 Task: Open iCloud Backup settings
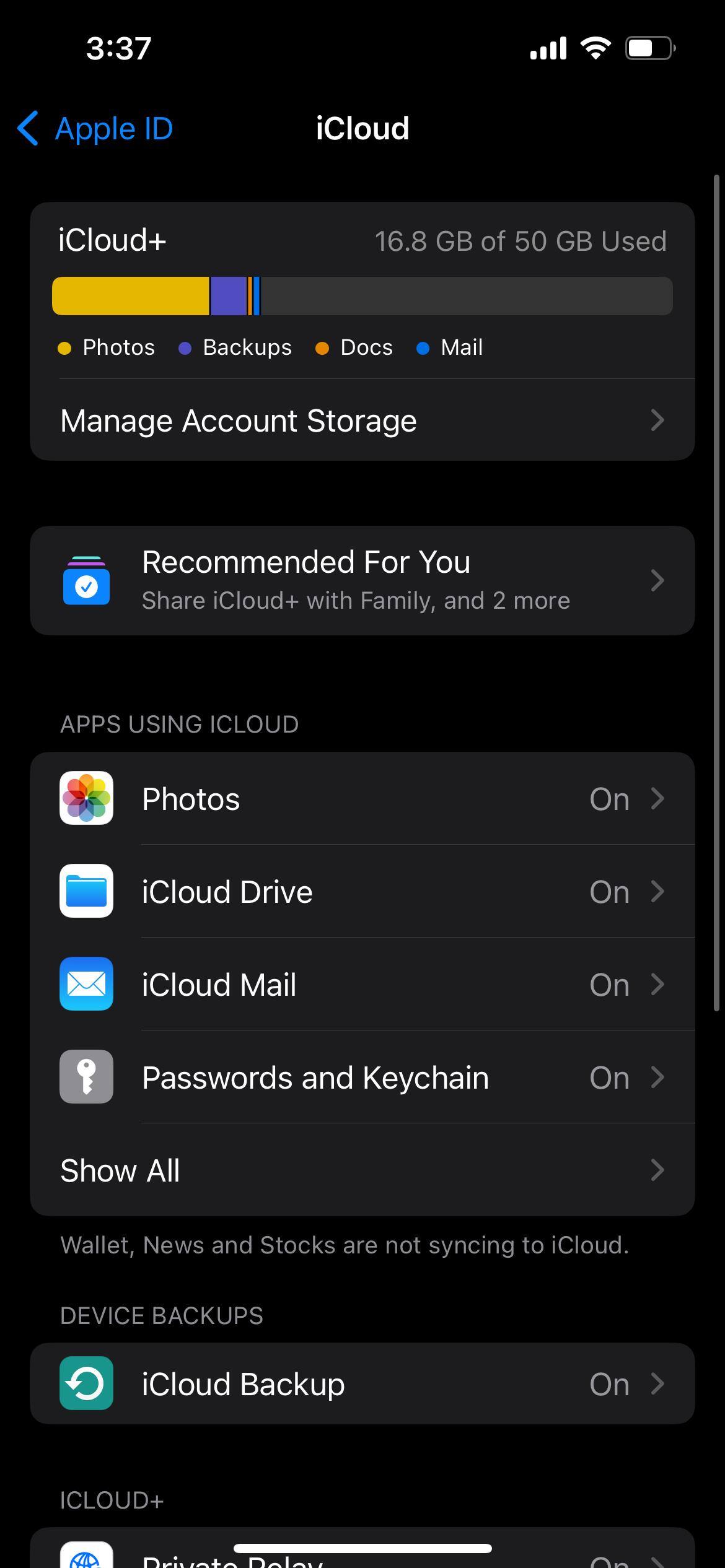pos(362,1384)
